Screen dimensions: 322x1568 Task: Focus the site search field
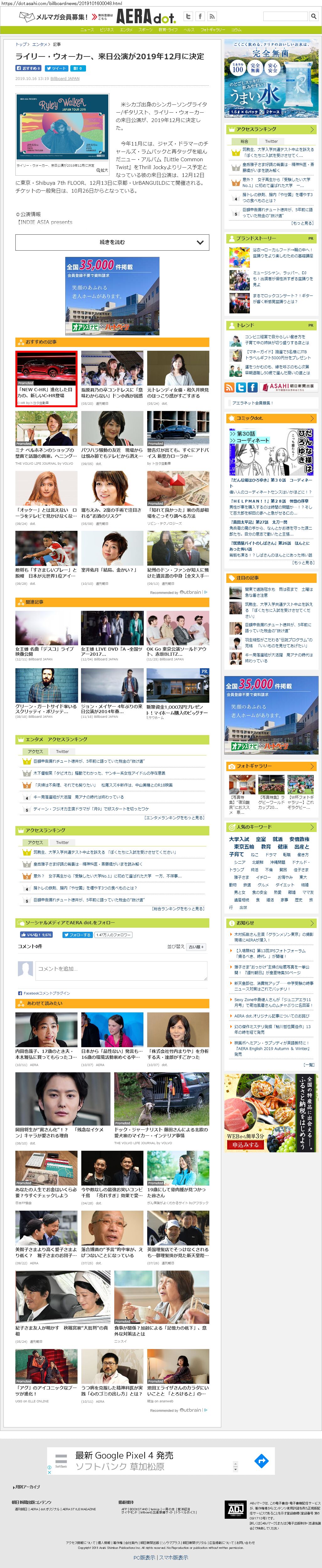286,16
